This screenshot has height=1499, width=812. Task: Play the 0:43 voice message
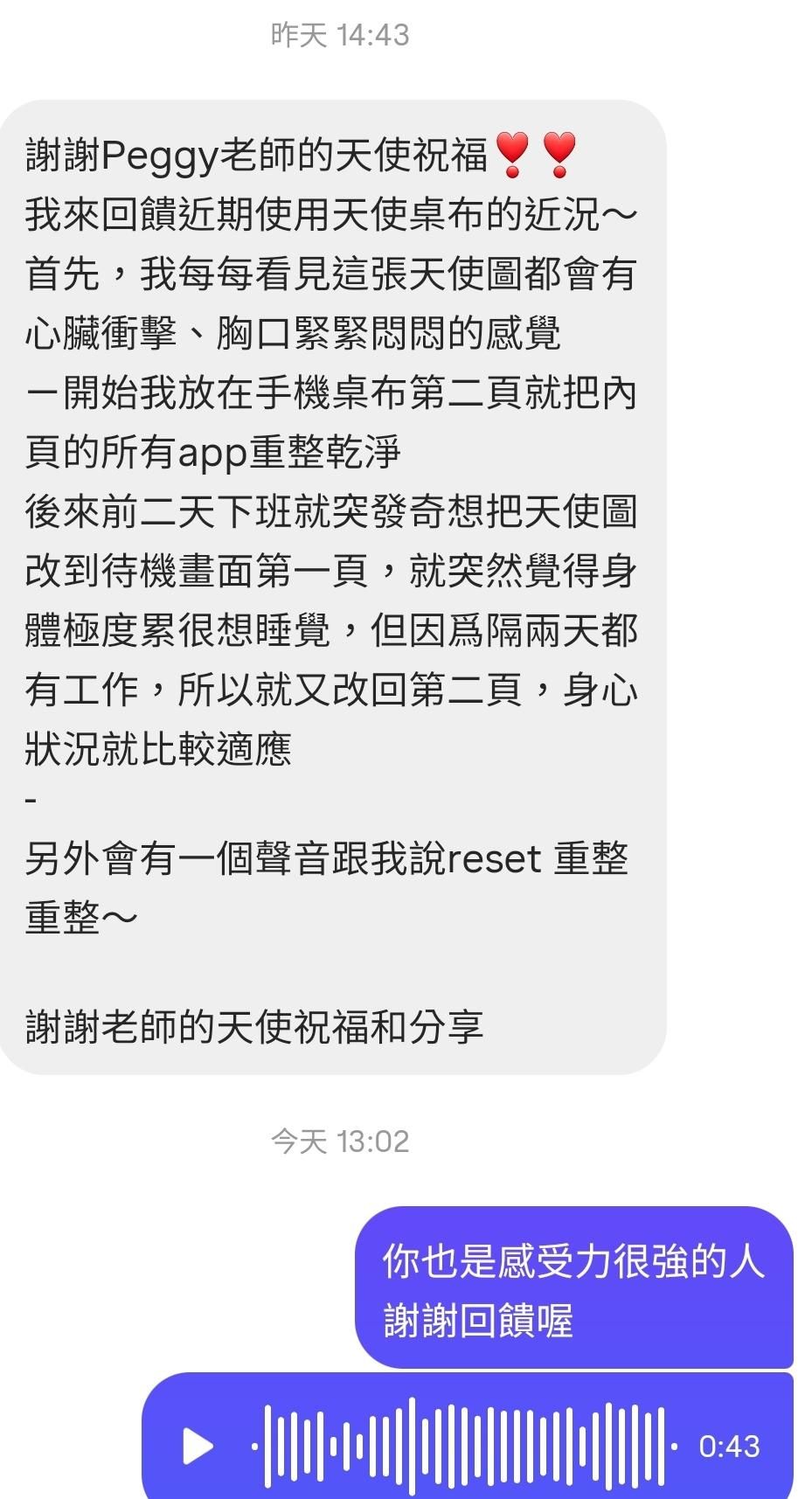point(198,1446)
